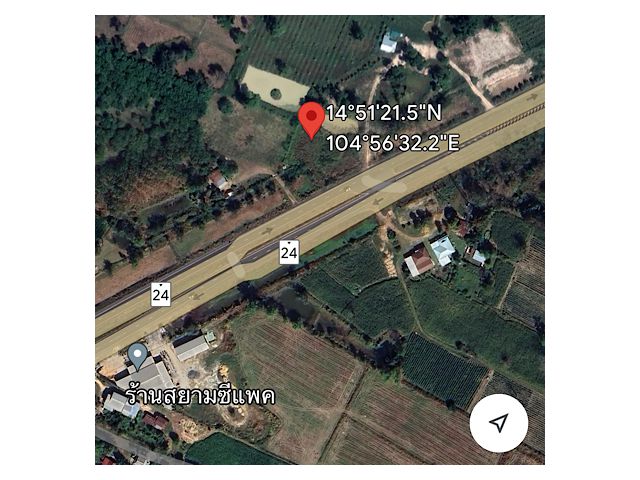Tap the my-location arrow button
This screenshot has height=480, width=640.
click(499, 424)
